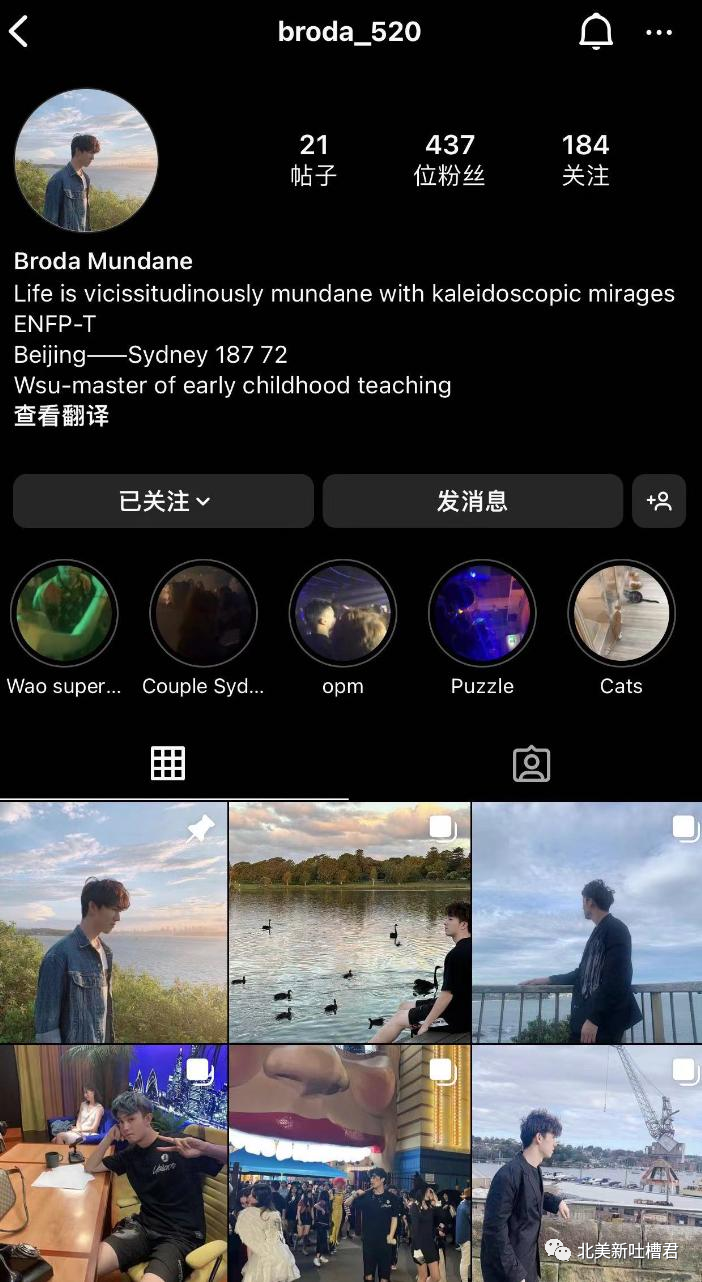
Task: Open the 437 followers list
Action: (x=449, y=160)
